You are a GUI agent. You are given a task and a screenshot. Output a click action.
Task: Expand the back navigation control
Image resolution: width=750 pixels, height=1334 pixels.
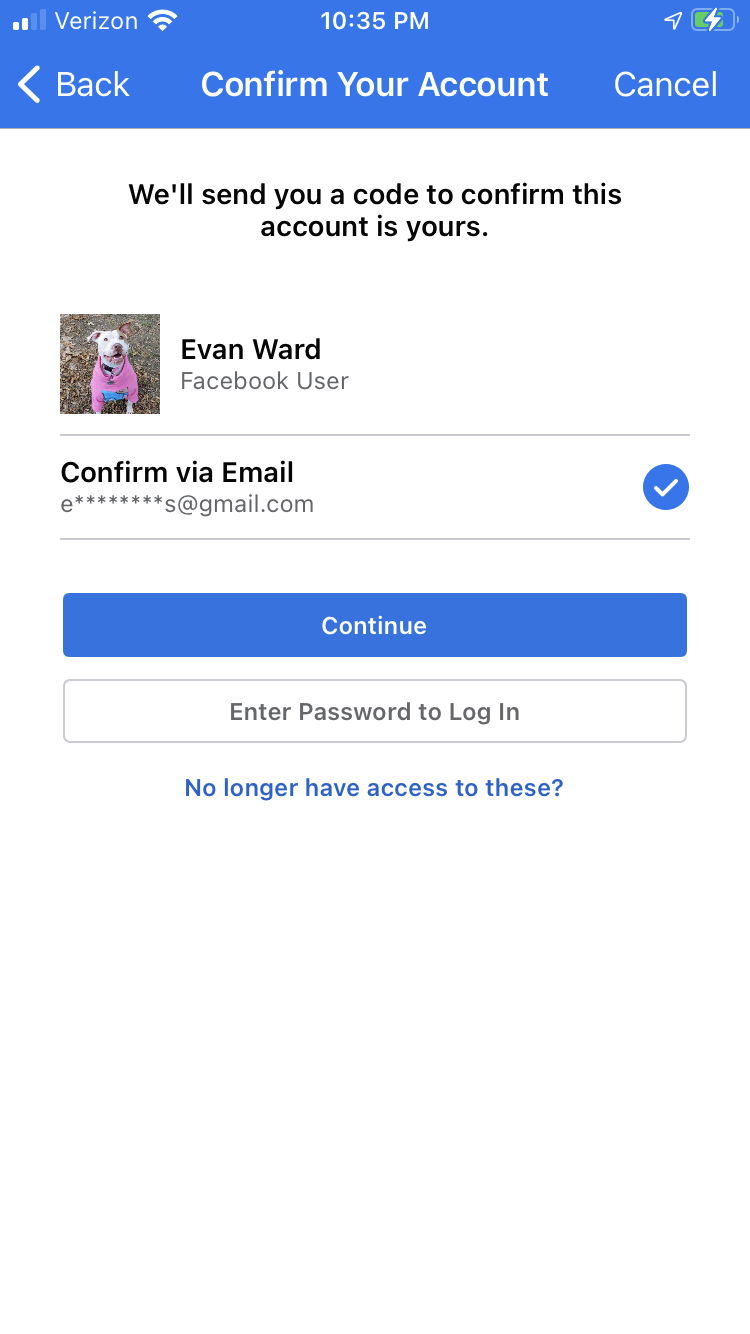[70, 84]
